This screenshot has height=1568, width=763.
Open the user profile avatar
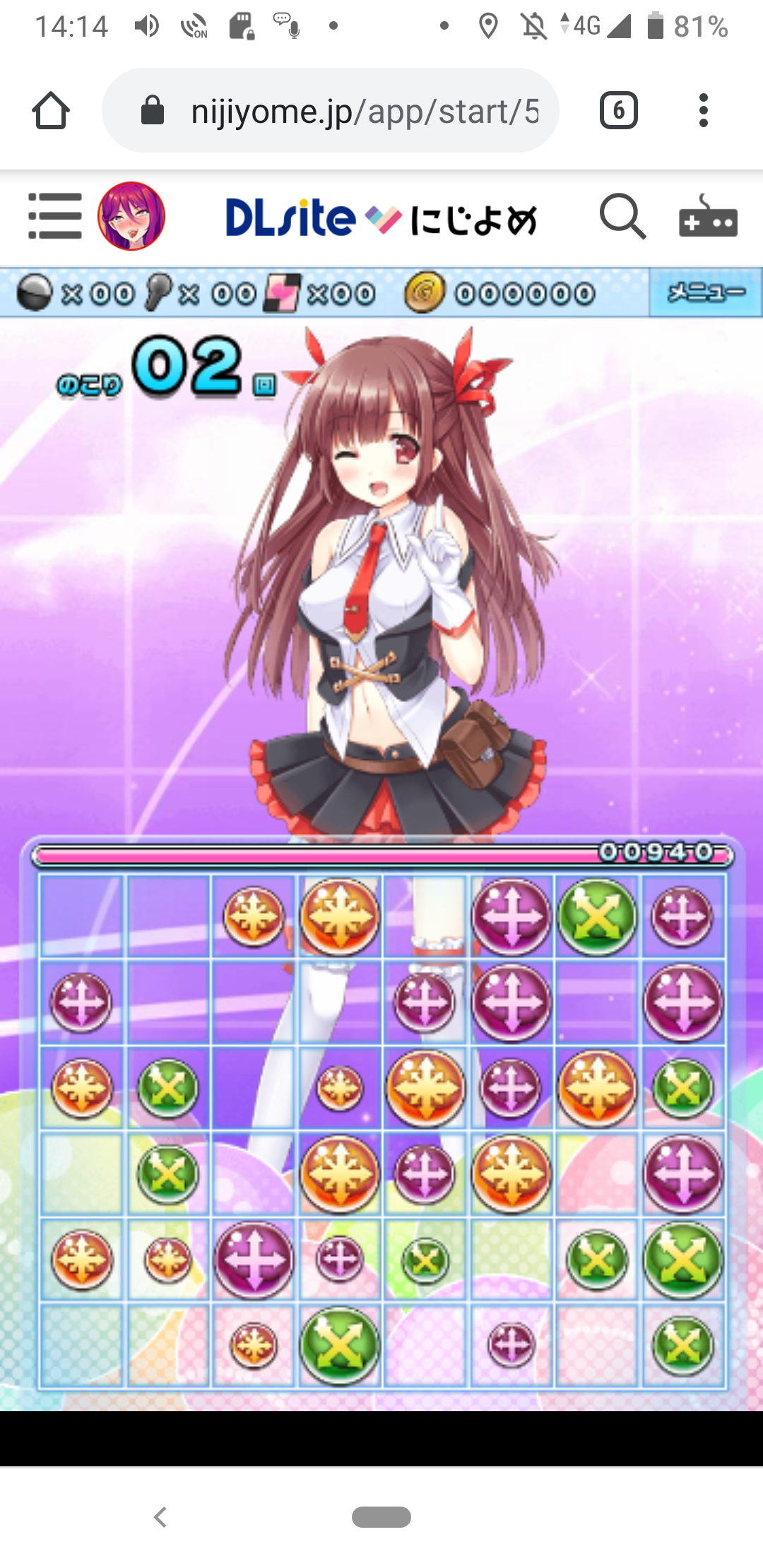(131, 217)
